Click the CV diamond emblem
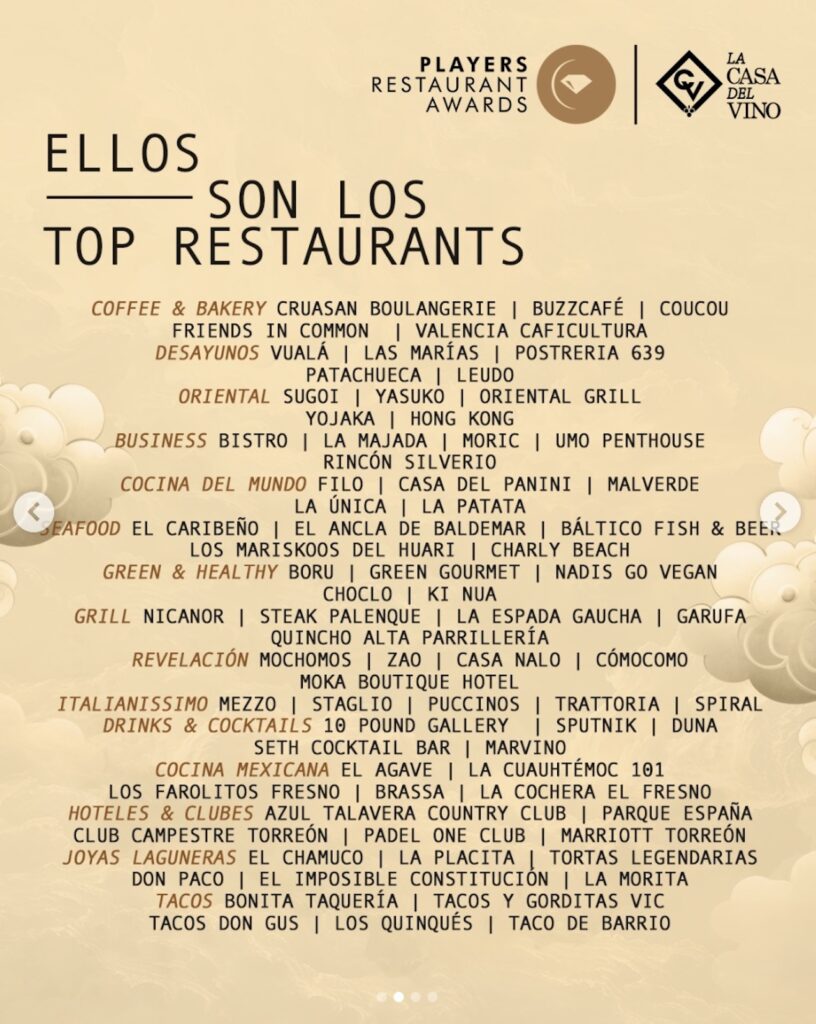 pos(686,80)
